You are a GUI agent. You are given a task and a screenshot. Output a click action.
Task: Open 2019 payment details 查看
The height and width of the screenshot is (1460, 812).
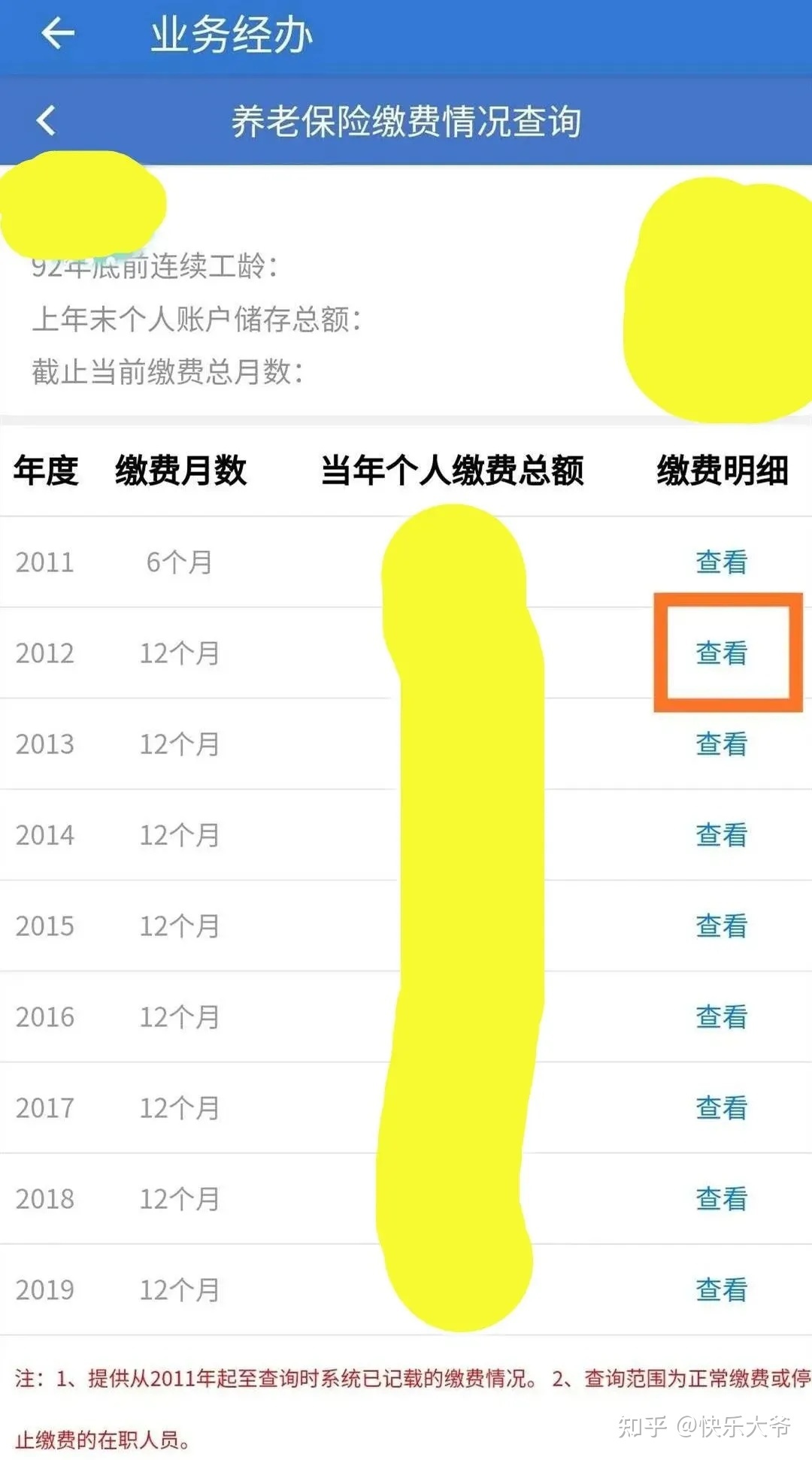pos(721,1289)
